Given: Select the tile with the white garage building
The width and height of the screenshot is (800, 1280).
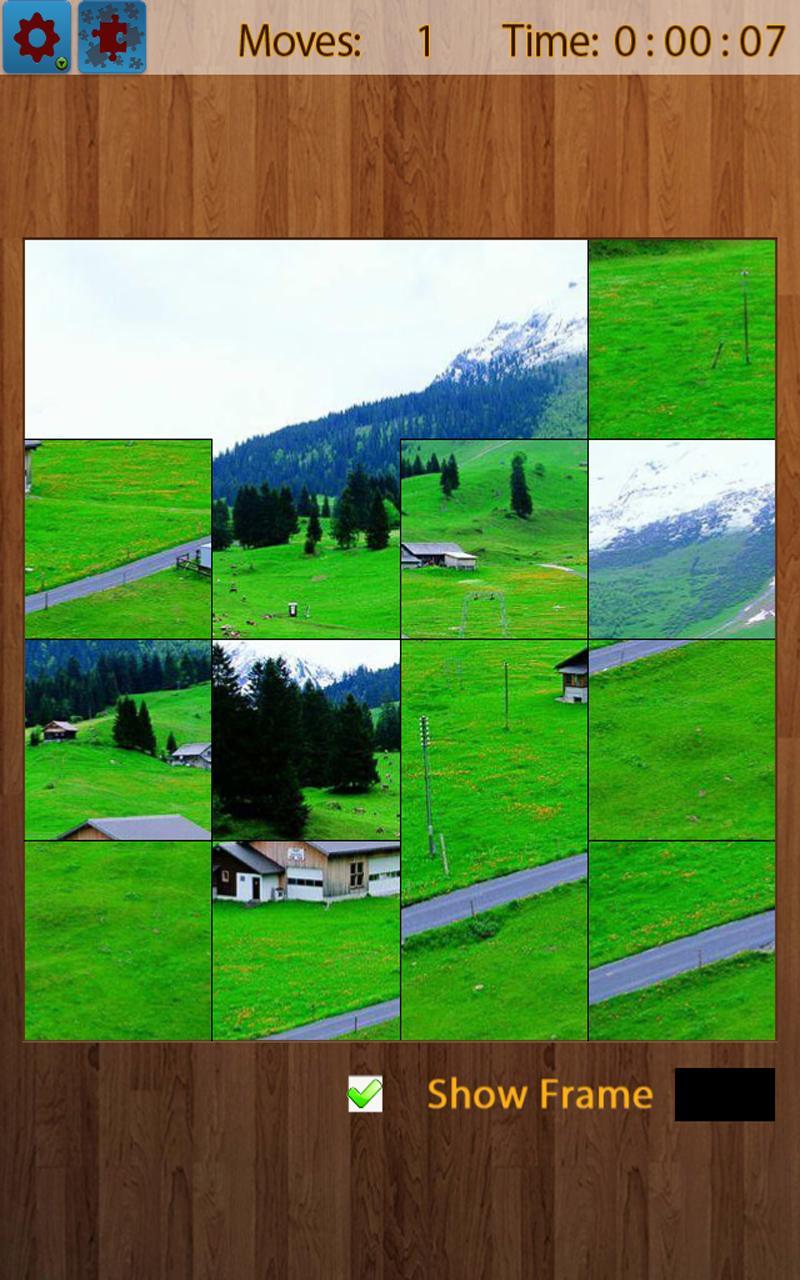Looking at the screenshot, I should pos(306,940).
